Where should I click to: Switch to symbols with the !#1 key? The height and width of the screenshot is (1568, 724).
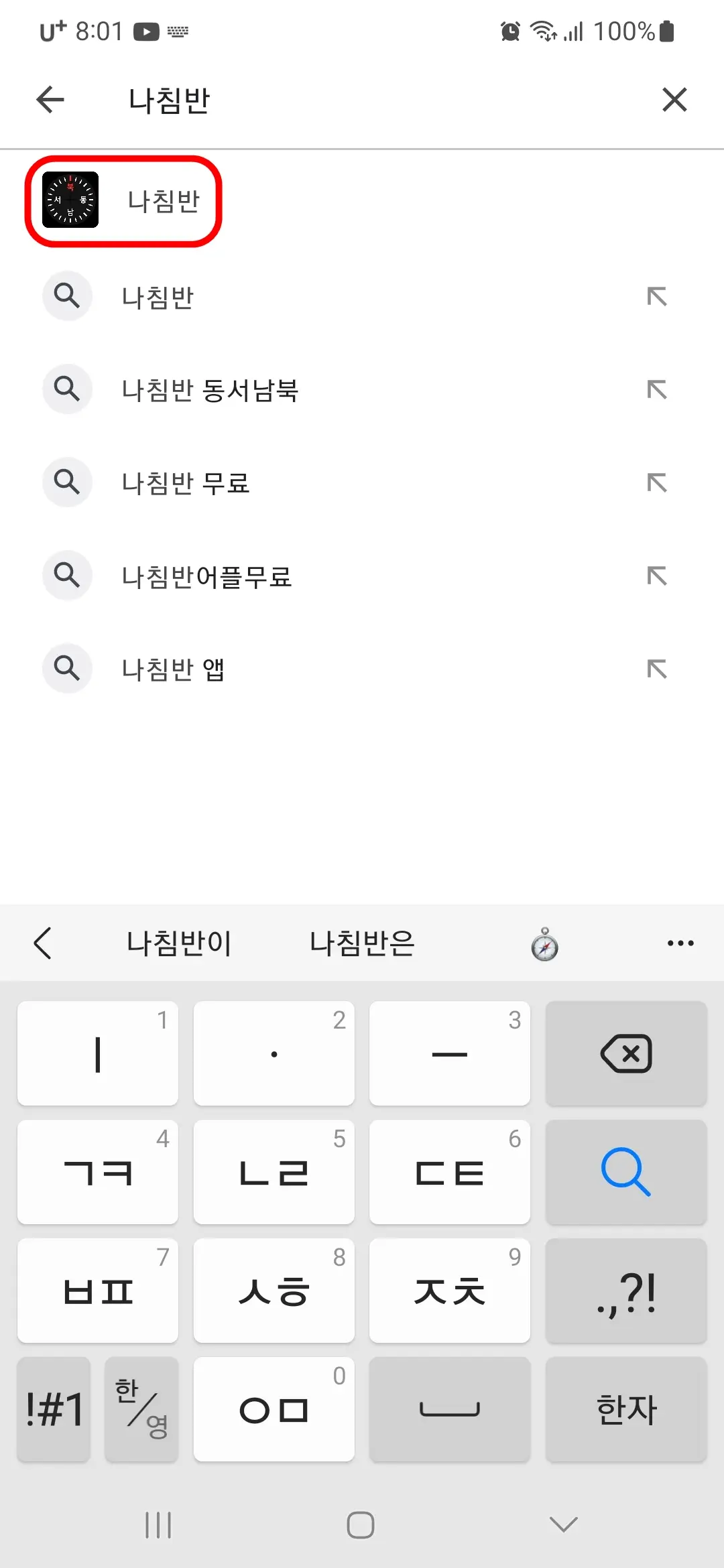coord(53,1410)
